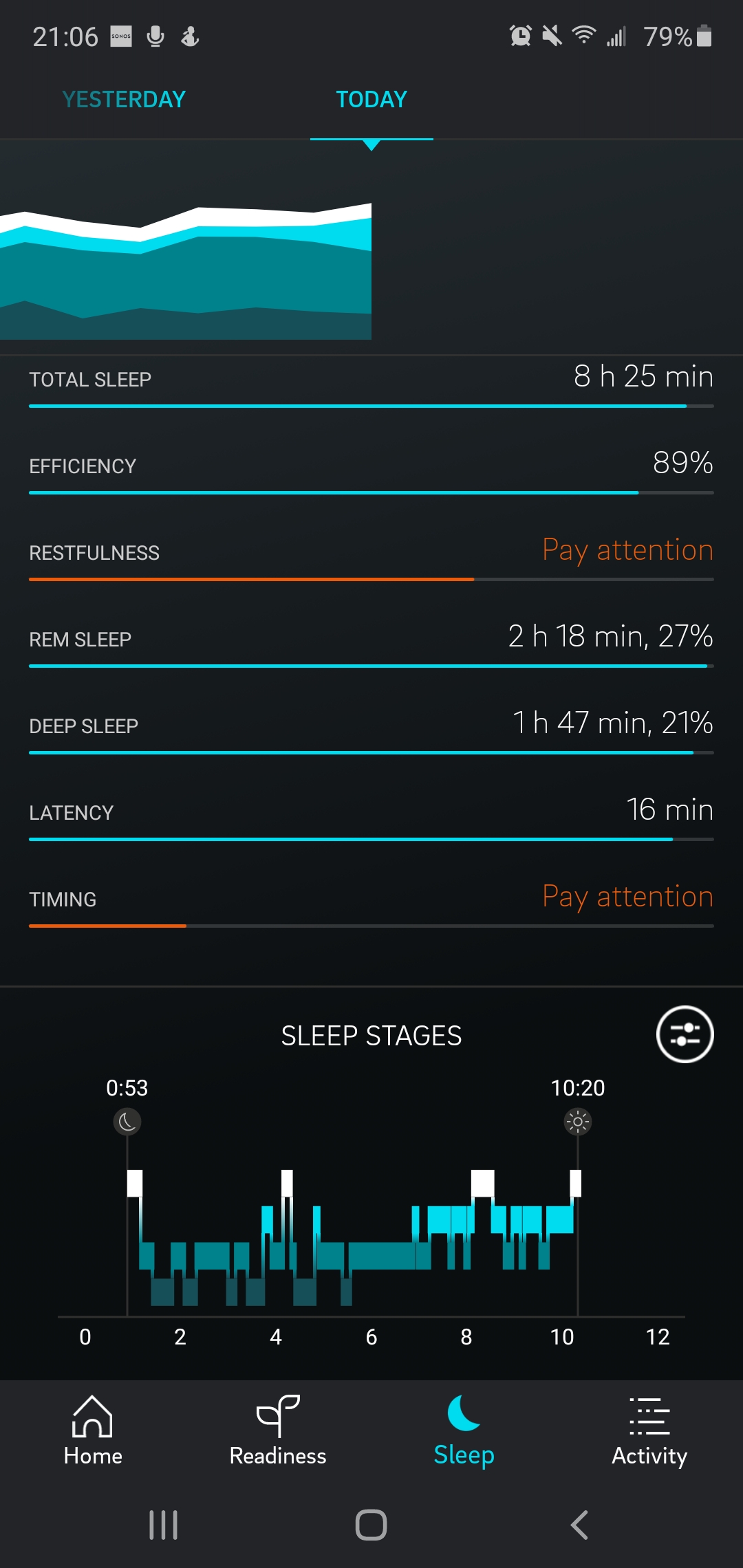Select the TODAY tab

(370, 99)
